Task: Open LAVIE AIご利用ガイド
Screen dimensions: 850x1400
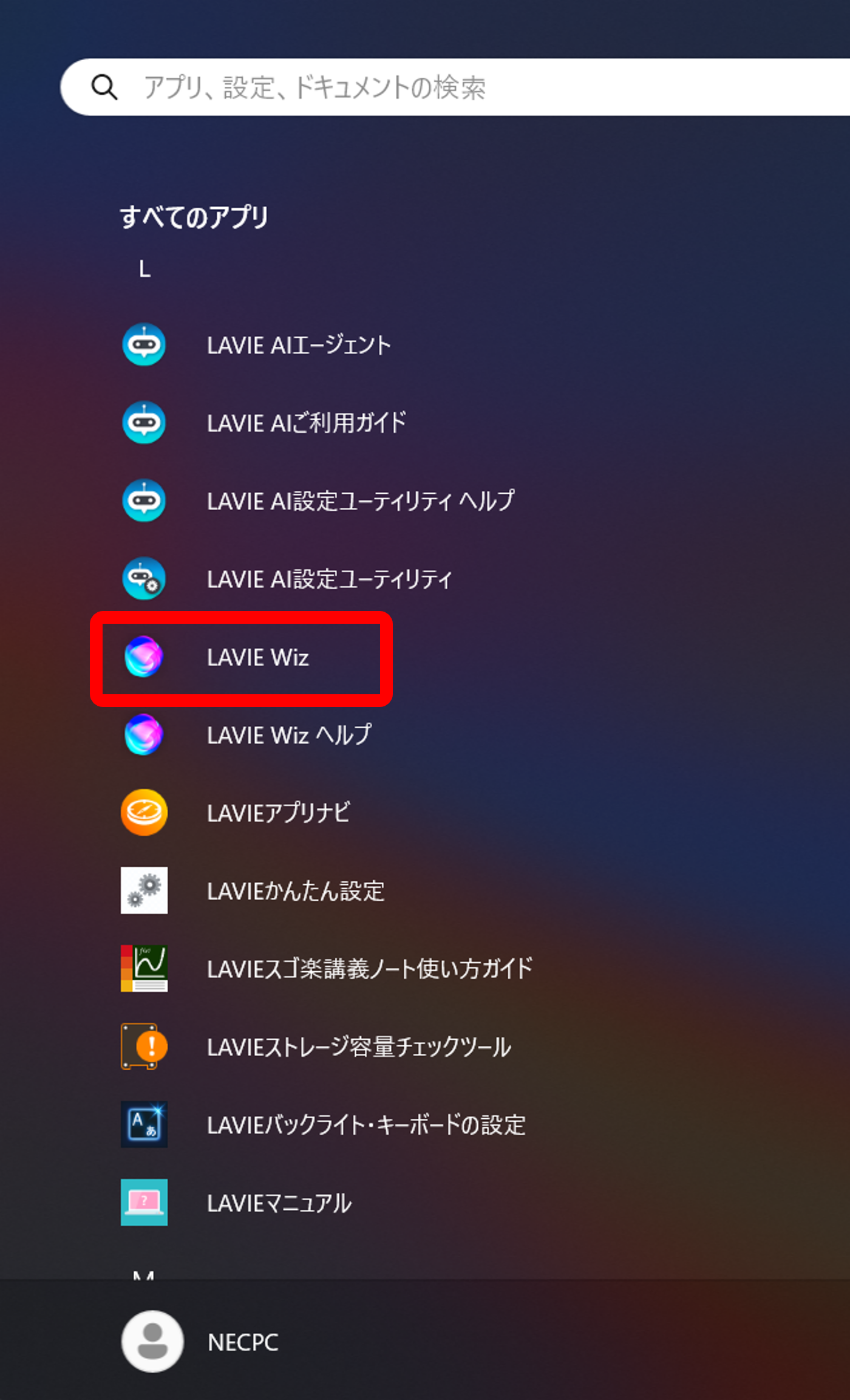Action: pyautogui.click(x=305, y=423)
